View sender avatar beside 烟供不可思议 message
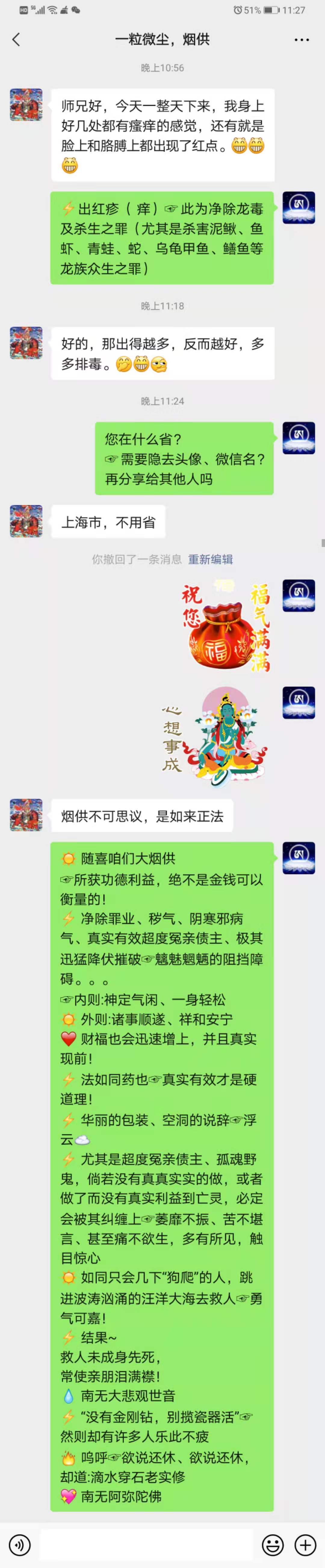This screenshot has width=325, height=1568. coord(26,815)
